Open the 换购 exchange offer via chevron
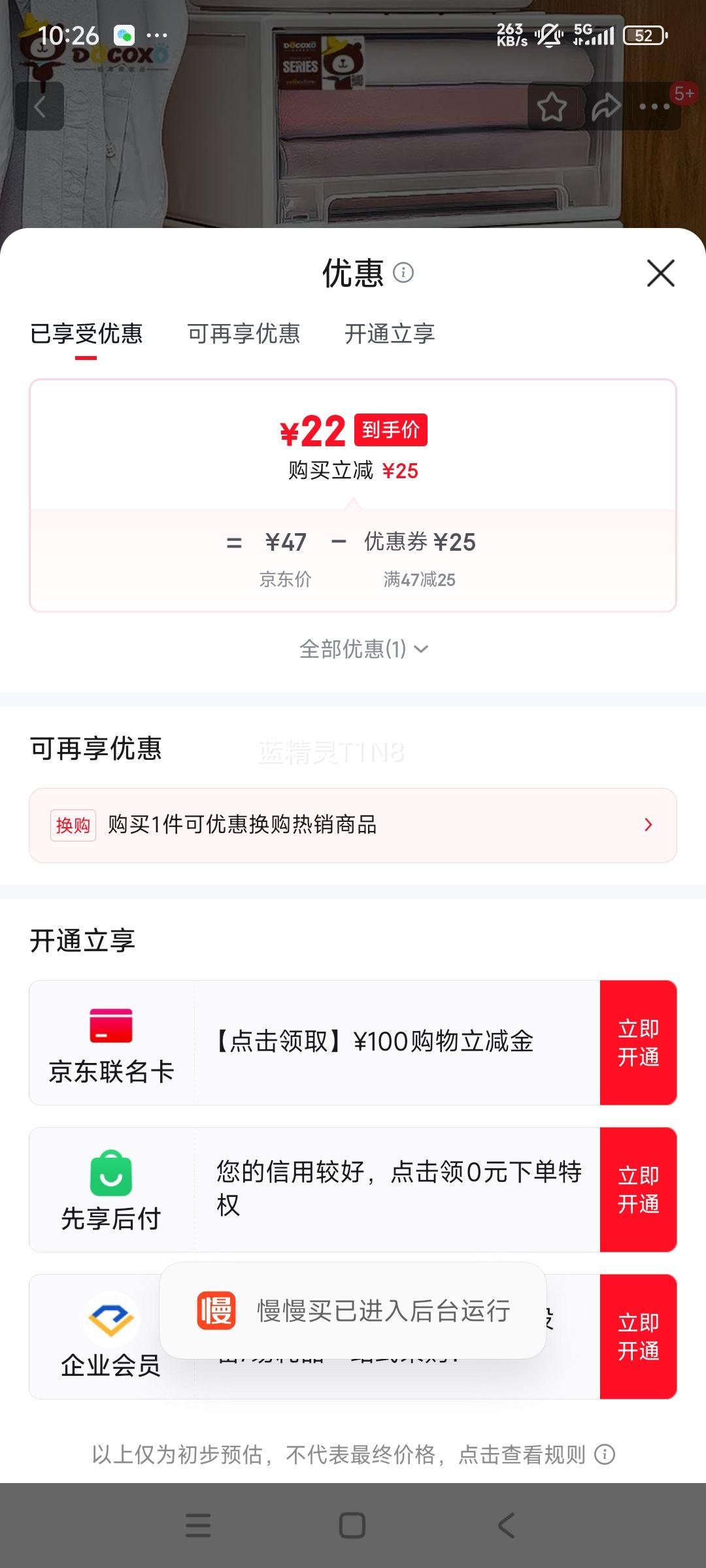The image size is (706, 1568). pyautogui.click(x=648, y=825)
